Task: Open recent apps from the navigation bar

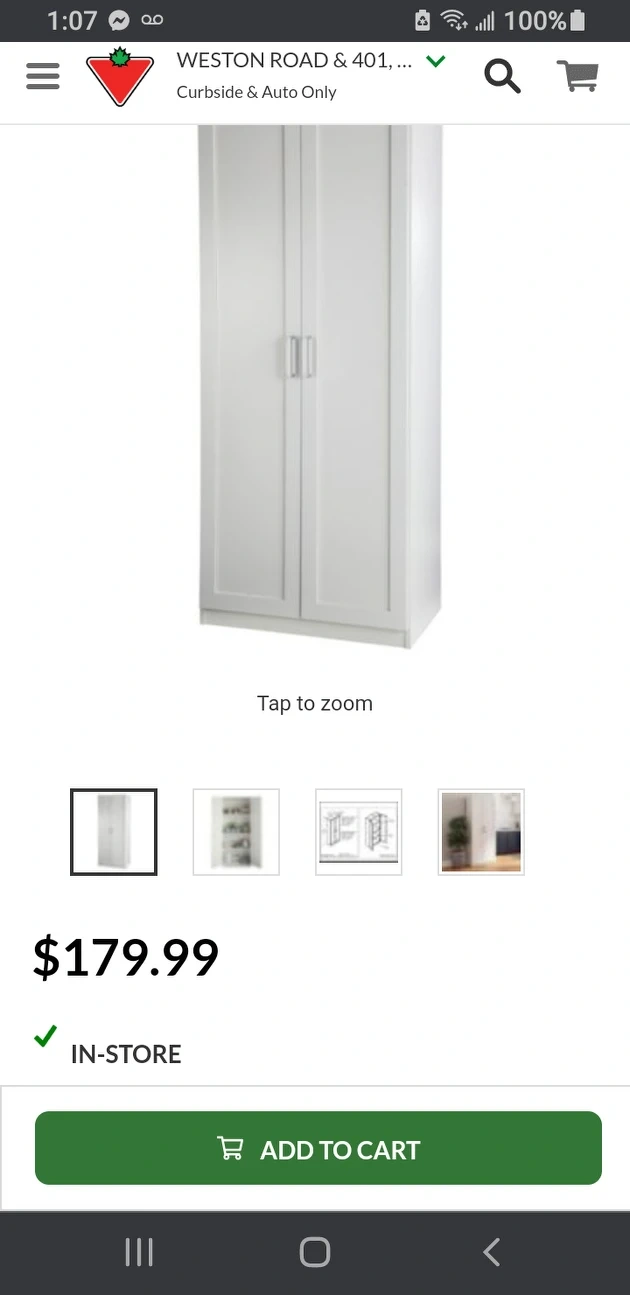Action: [x=139, y=1252]
